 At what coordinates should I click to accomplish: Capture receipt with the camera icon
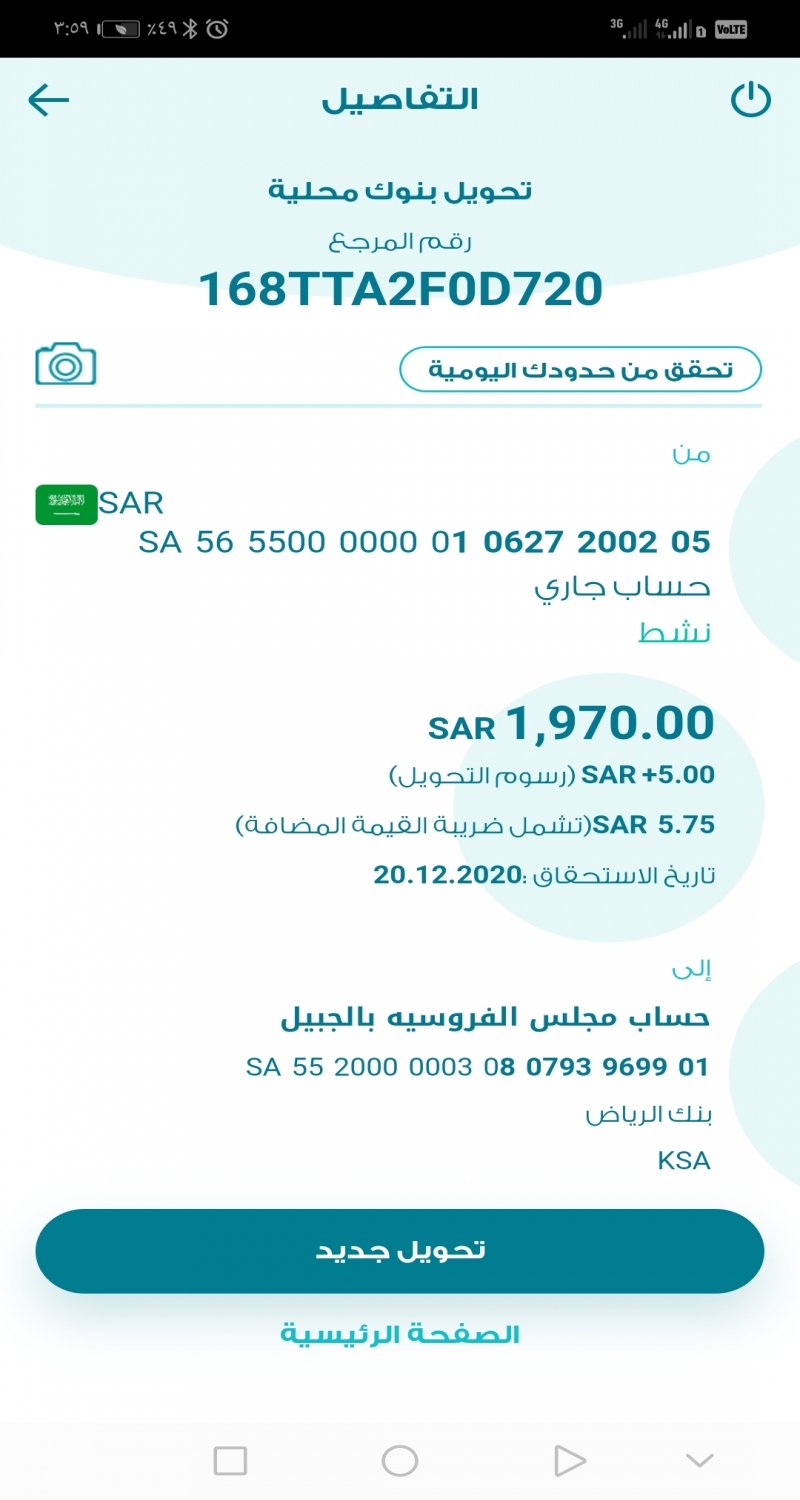[66, 365]
